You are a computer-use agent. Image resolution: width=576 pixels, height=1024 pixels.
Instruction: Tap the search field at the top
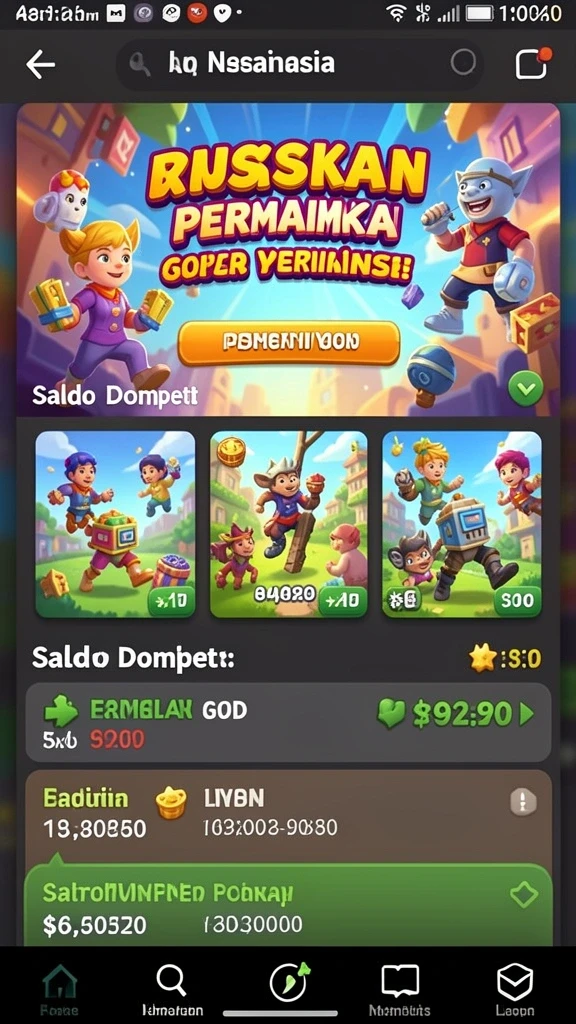[300, 63]
